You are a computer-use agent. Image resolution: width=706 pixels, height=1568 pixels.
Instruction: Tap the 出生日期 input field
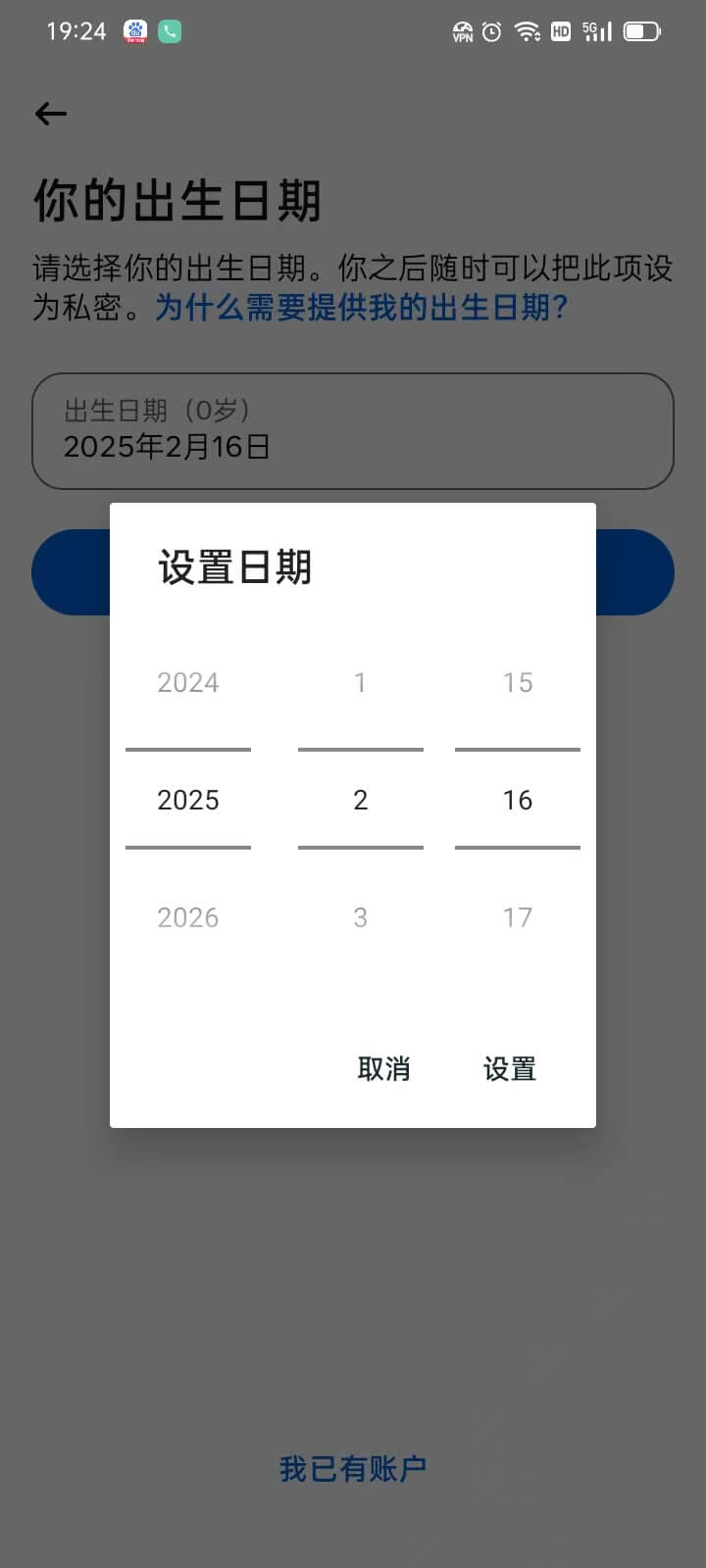click(x=351, y=431)
